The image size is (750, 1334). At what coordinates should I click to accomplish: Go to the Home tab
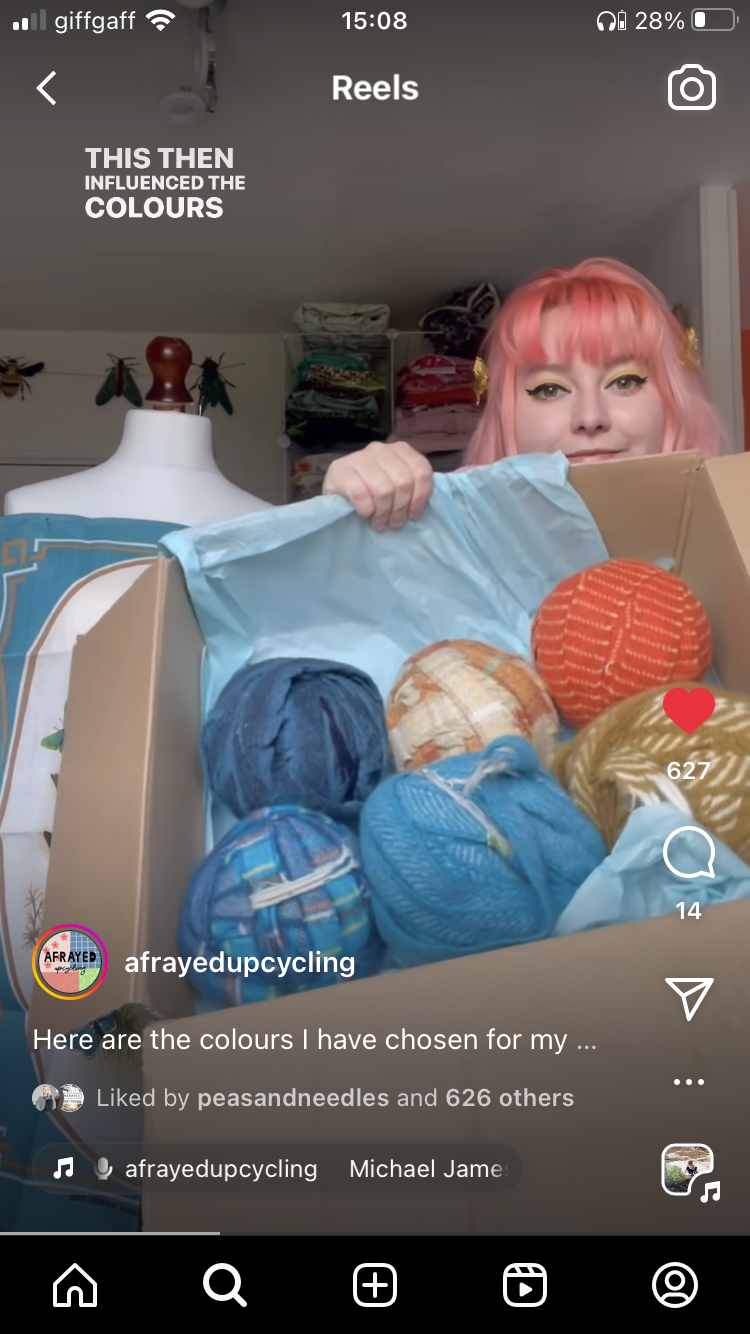(75, 1284)
